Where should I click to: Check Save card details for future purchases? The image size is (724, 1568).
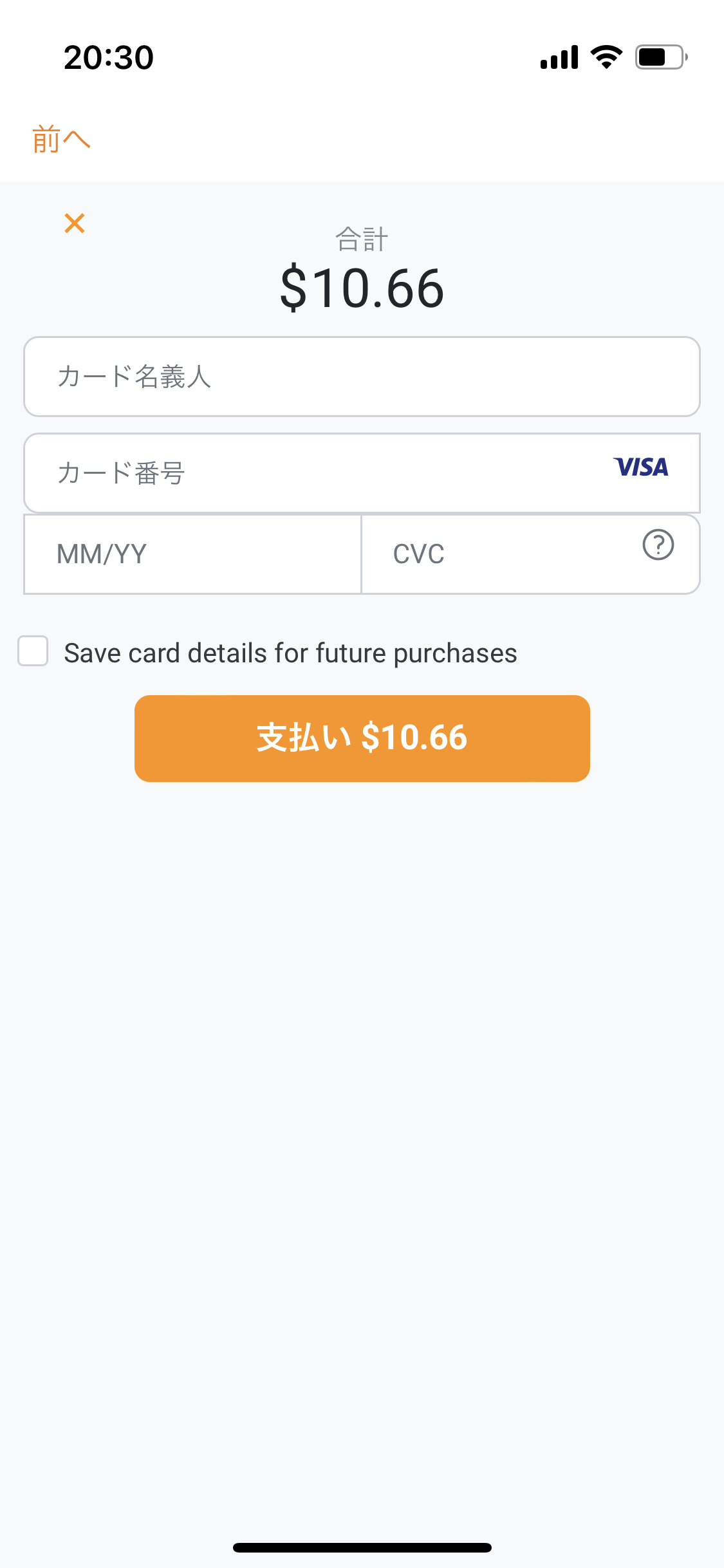click(x=33, y=651)
